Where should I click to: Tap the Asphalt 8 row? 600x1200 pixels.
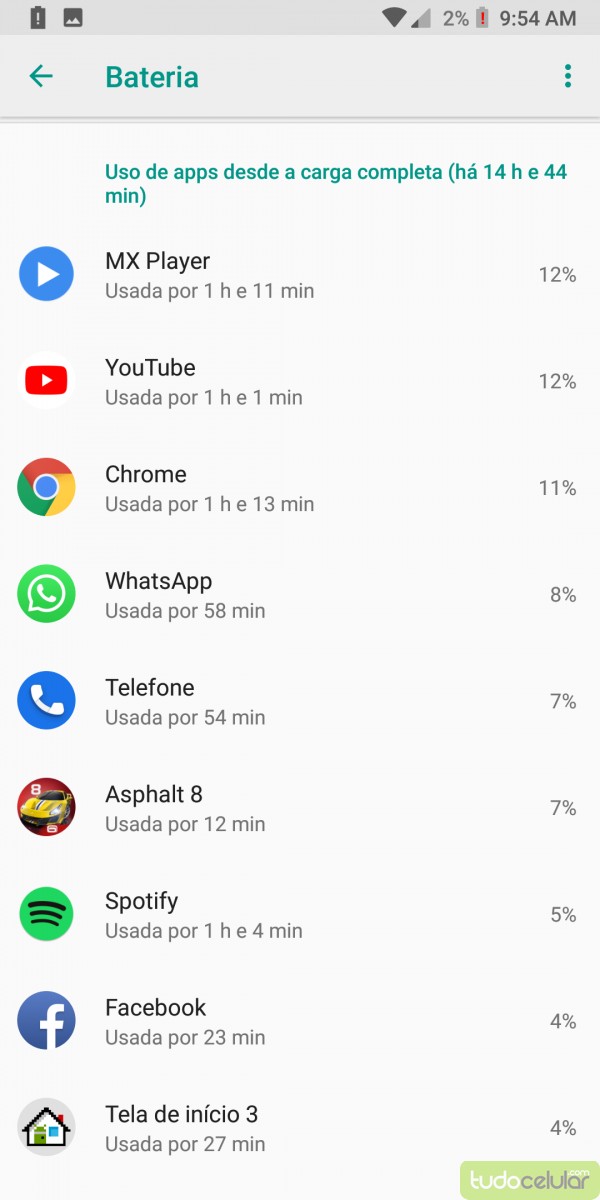[300, 808]
